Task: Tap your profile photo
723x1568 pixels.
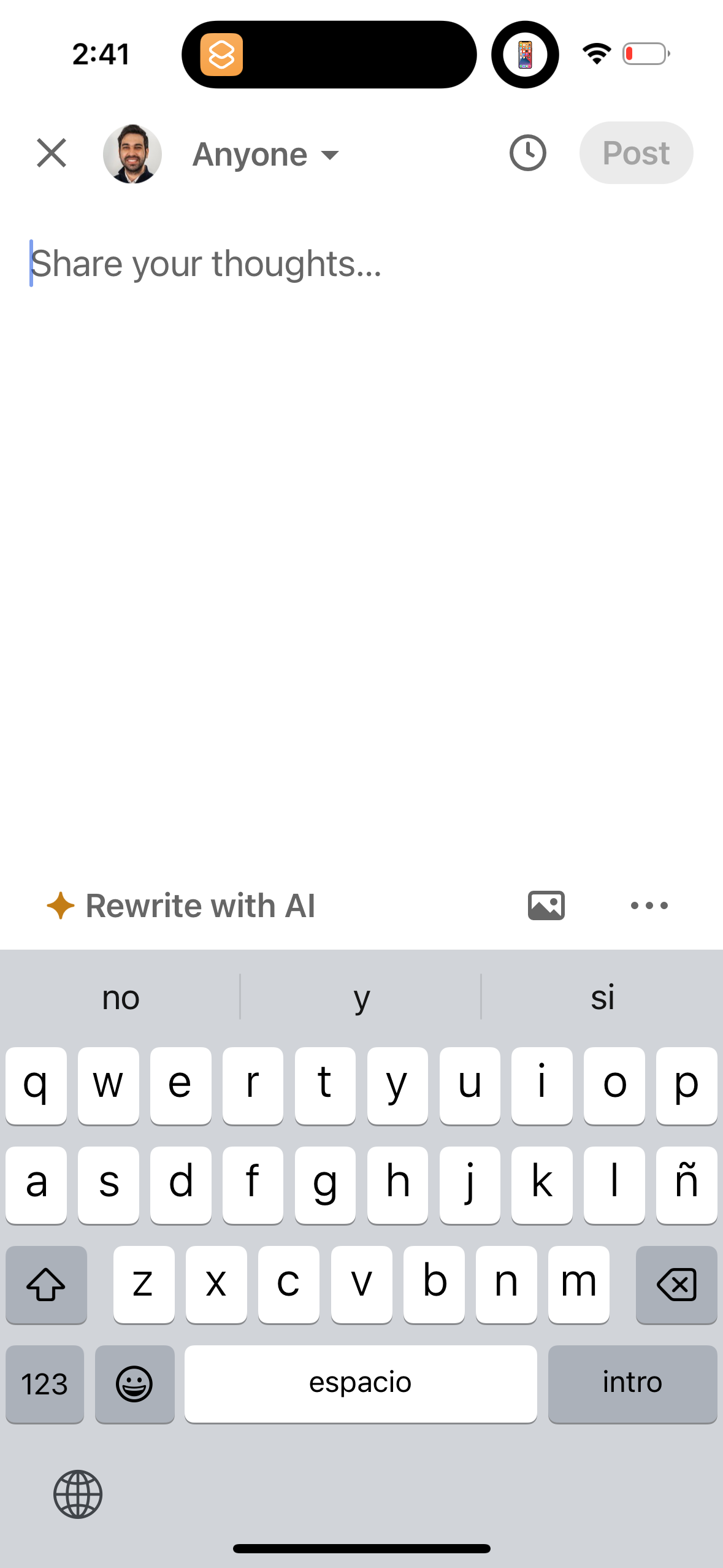Action: click(134, 153)
